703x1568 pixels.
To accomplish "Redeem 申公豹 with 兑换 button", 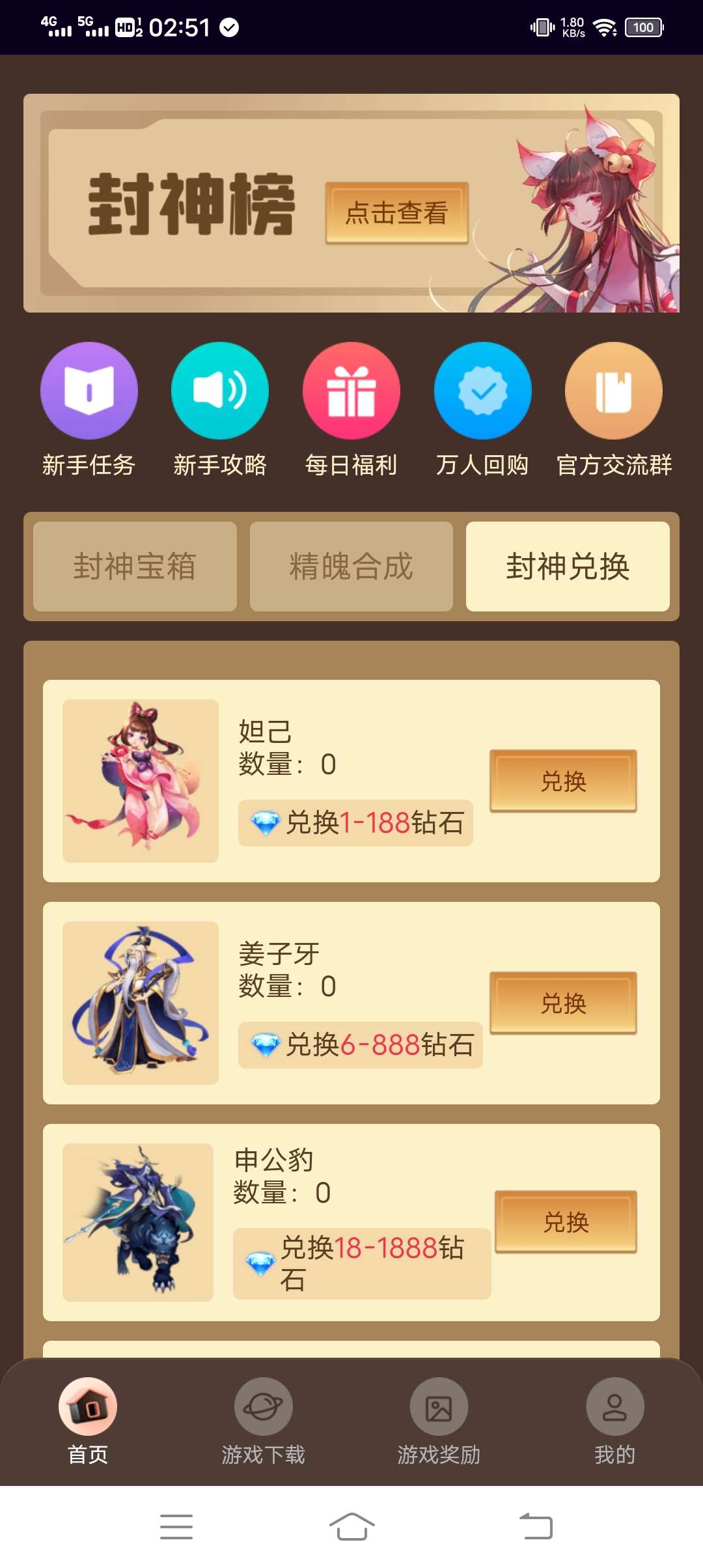I will (566, 1222).
